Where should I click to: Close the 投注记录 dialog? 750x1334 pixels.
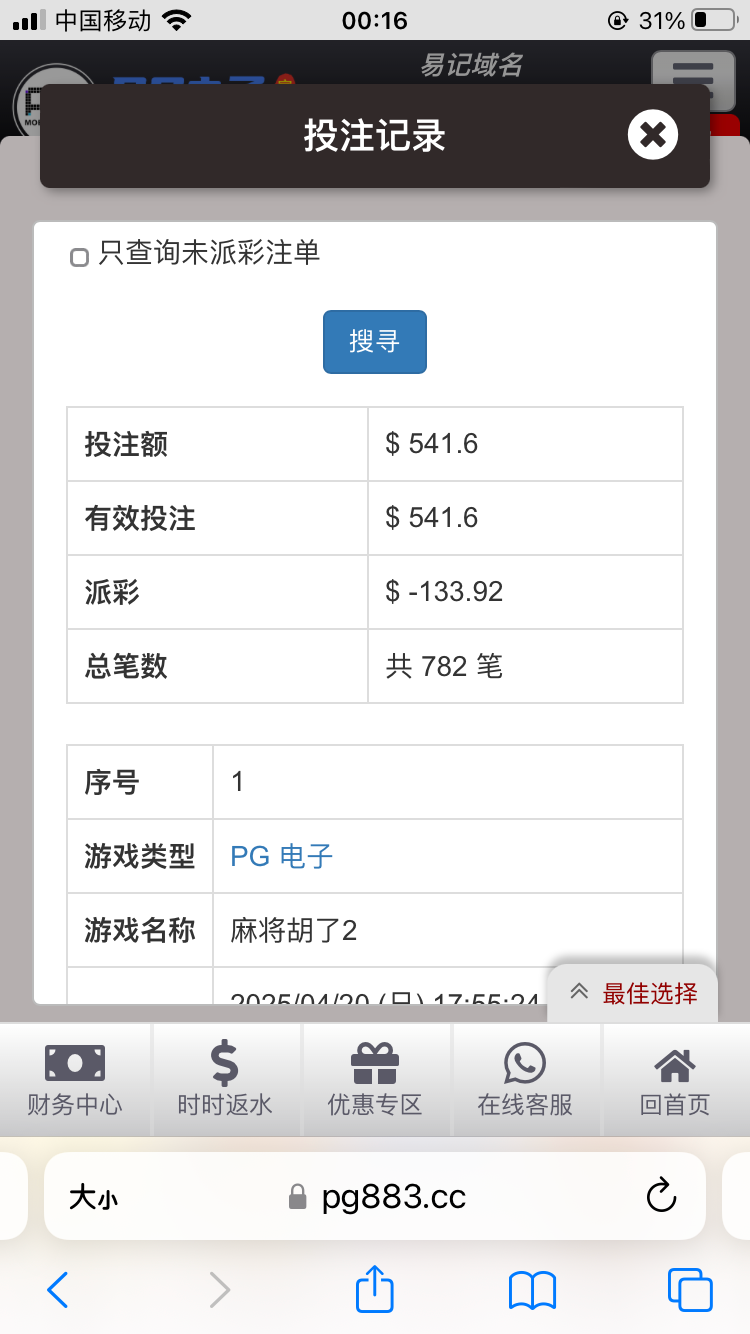[653, 135]
